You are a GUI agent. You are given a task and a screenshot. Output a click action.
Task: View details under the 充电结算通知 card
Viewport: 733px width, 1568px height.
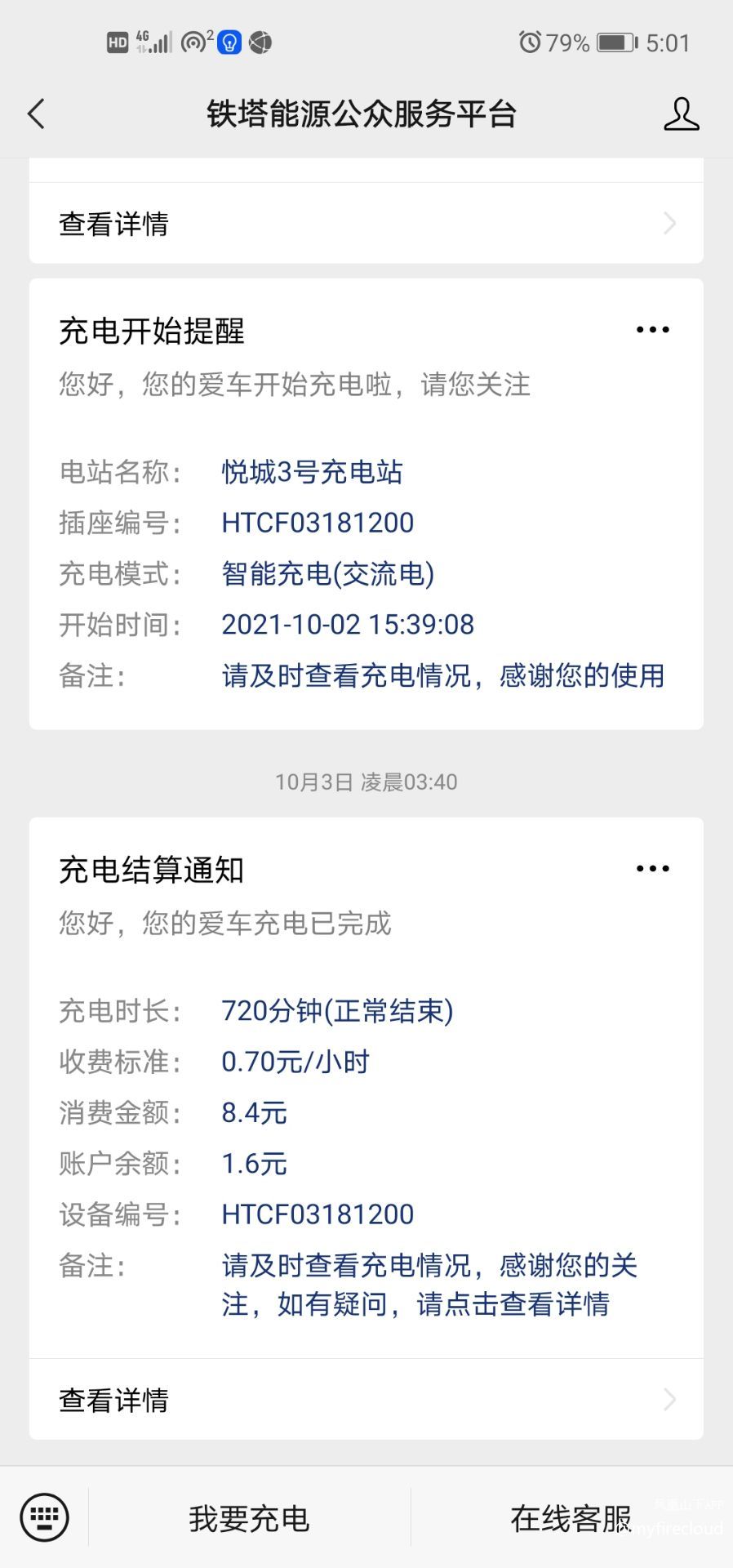click(366, 1400)
